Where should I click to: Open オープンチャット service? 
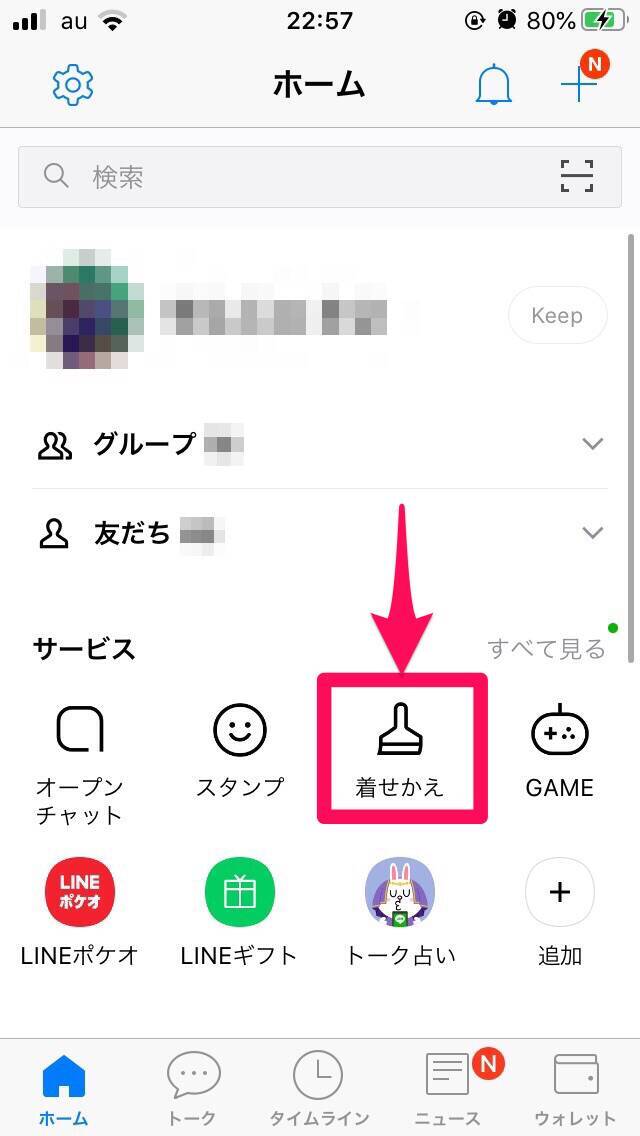pos(79,762)
